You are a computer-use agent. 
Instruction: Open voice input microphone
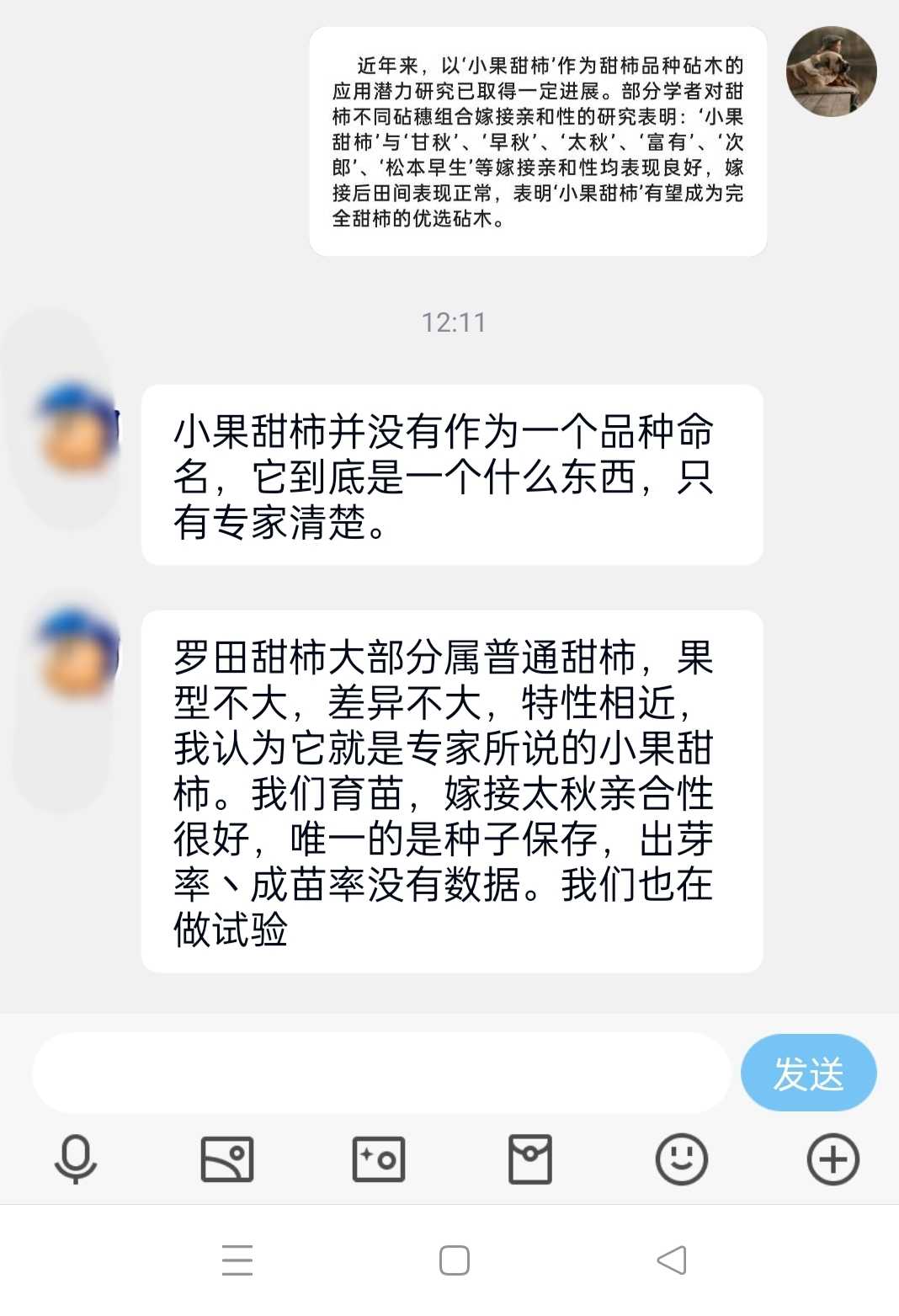click(76, 1159)
